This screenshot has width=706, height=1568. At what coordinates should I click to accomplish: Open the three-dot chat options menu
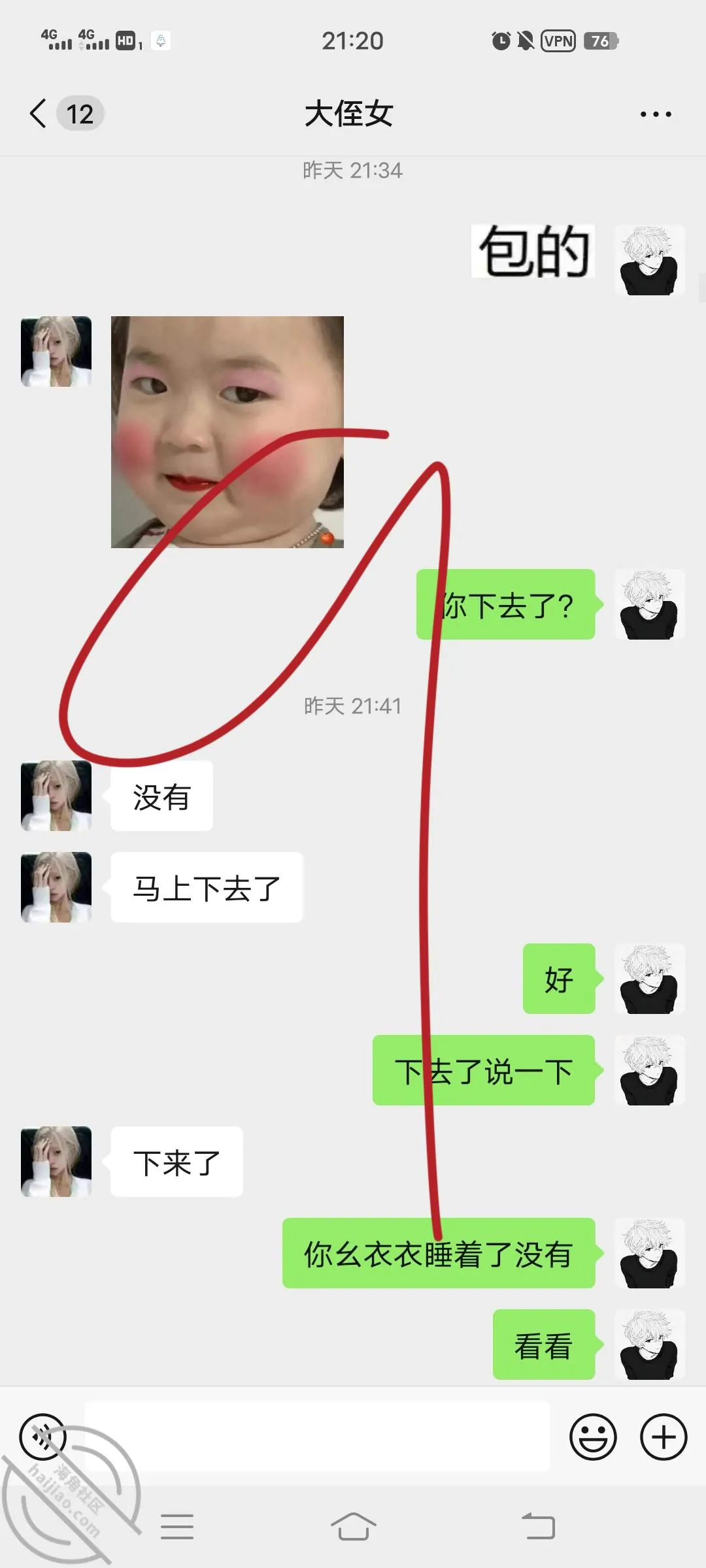[x=656, y=114]
